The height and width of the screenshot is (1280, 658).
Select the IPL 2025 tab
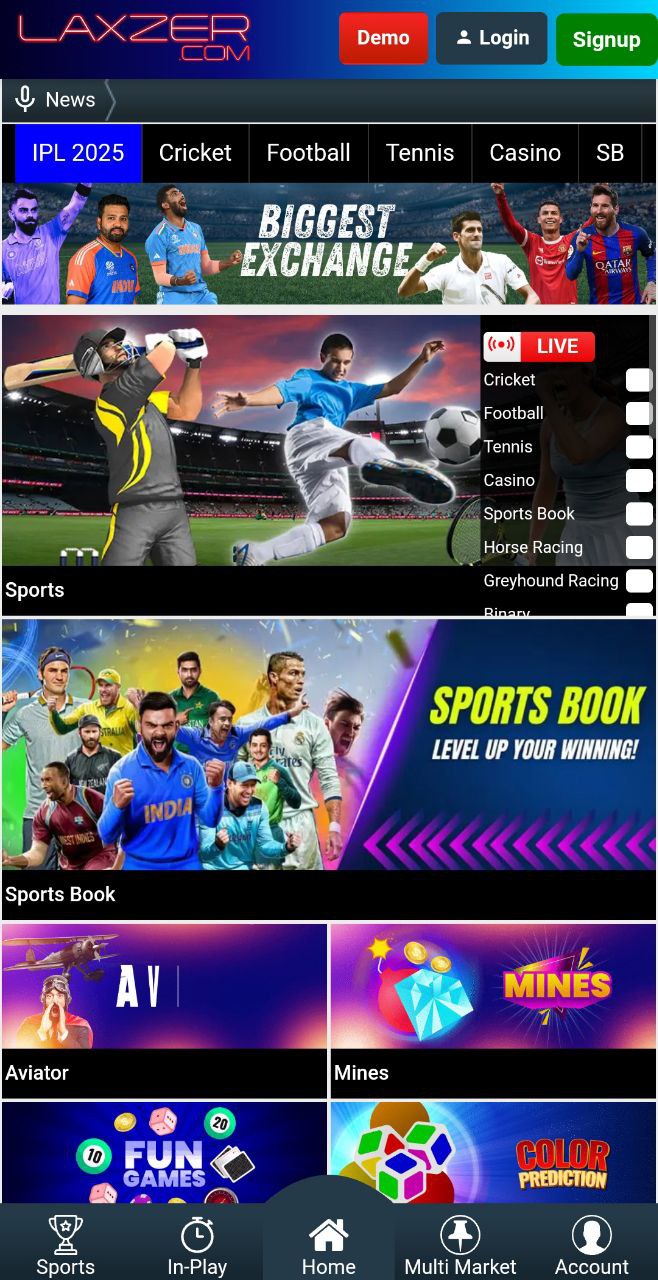click(x=78, y=153)
